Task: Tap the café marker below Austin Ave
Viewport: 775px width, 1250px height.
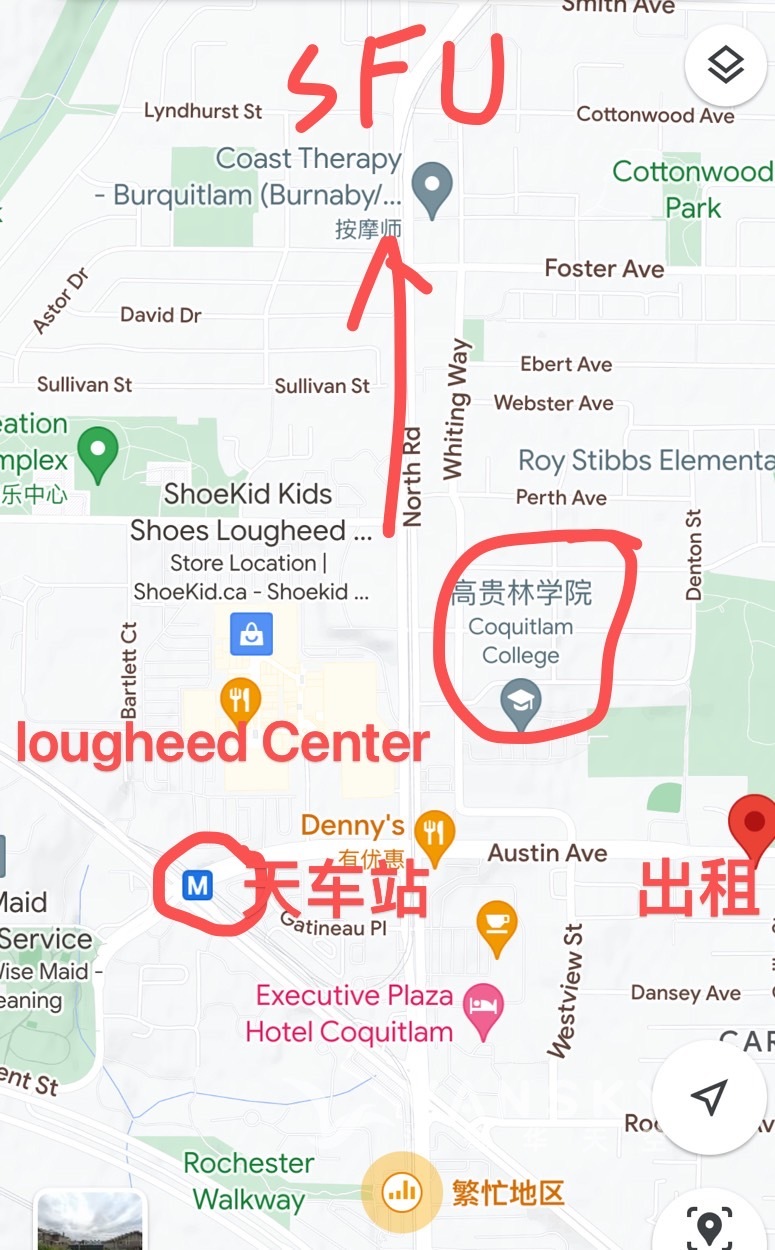Action: (x=497, y=928)
